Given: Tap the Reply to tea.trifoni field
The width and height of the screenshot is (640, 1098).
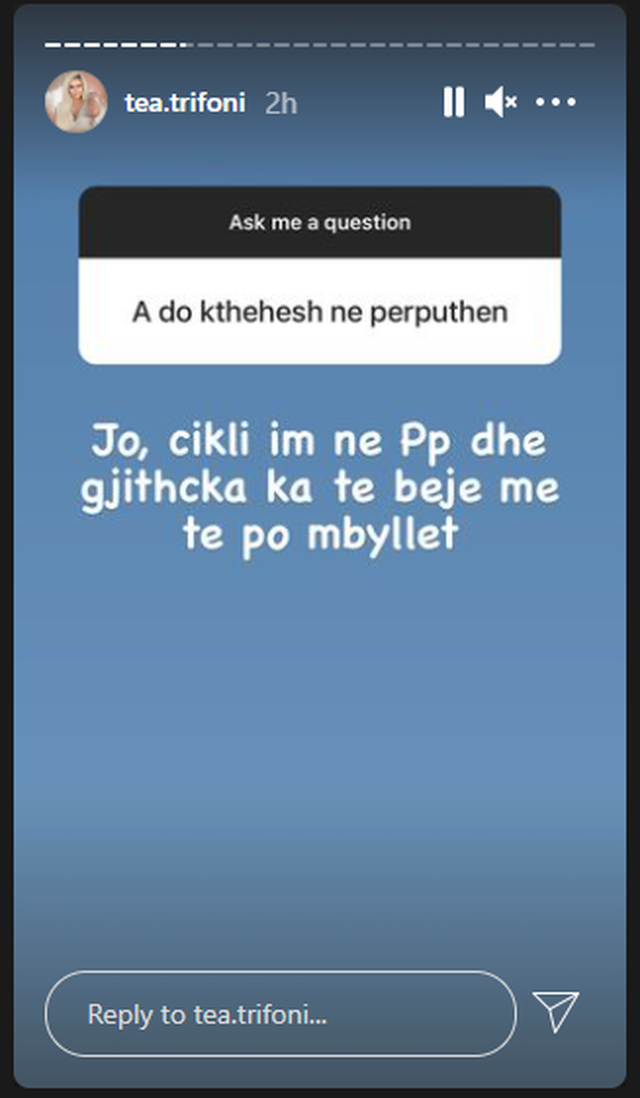Looking at the screenshot, I should tap(280, 1014).
